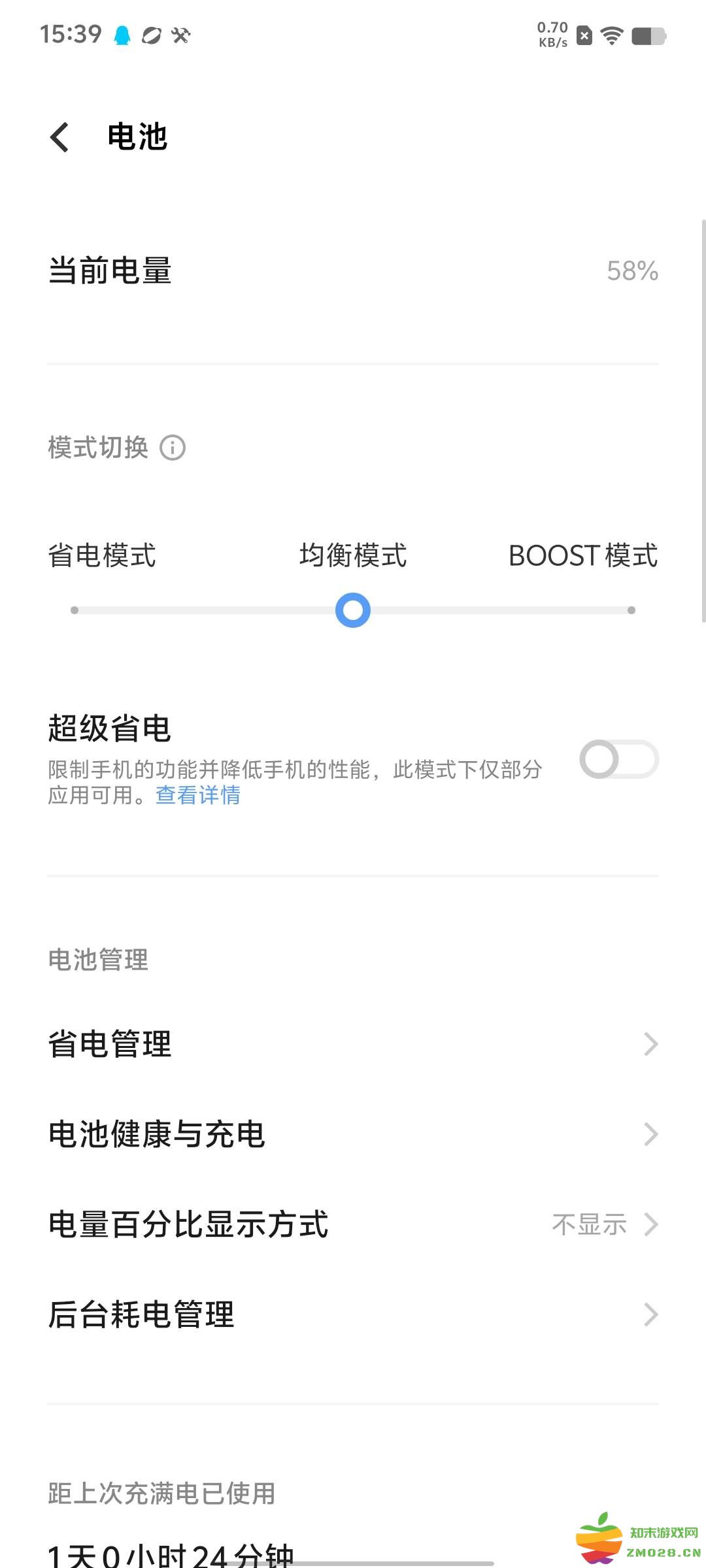Tap the Wi-Fi icon in the status bar
The image size is (706, 1568).
611,37
